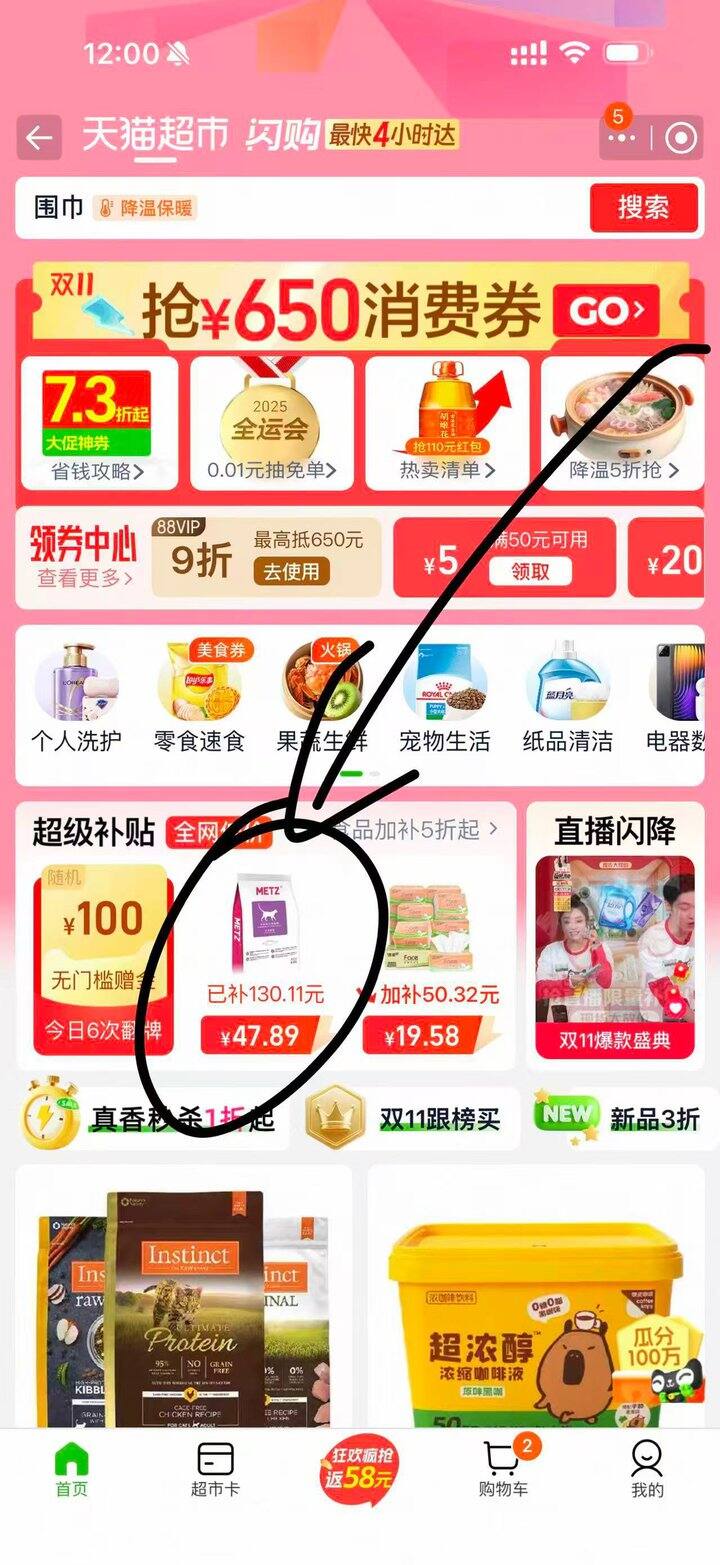
Task: Open 全运会 0.01元抽免单 card
Action: point(271,424)
